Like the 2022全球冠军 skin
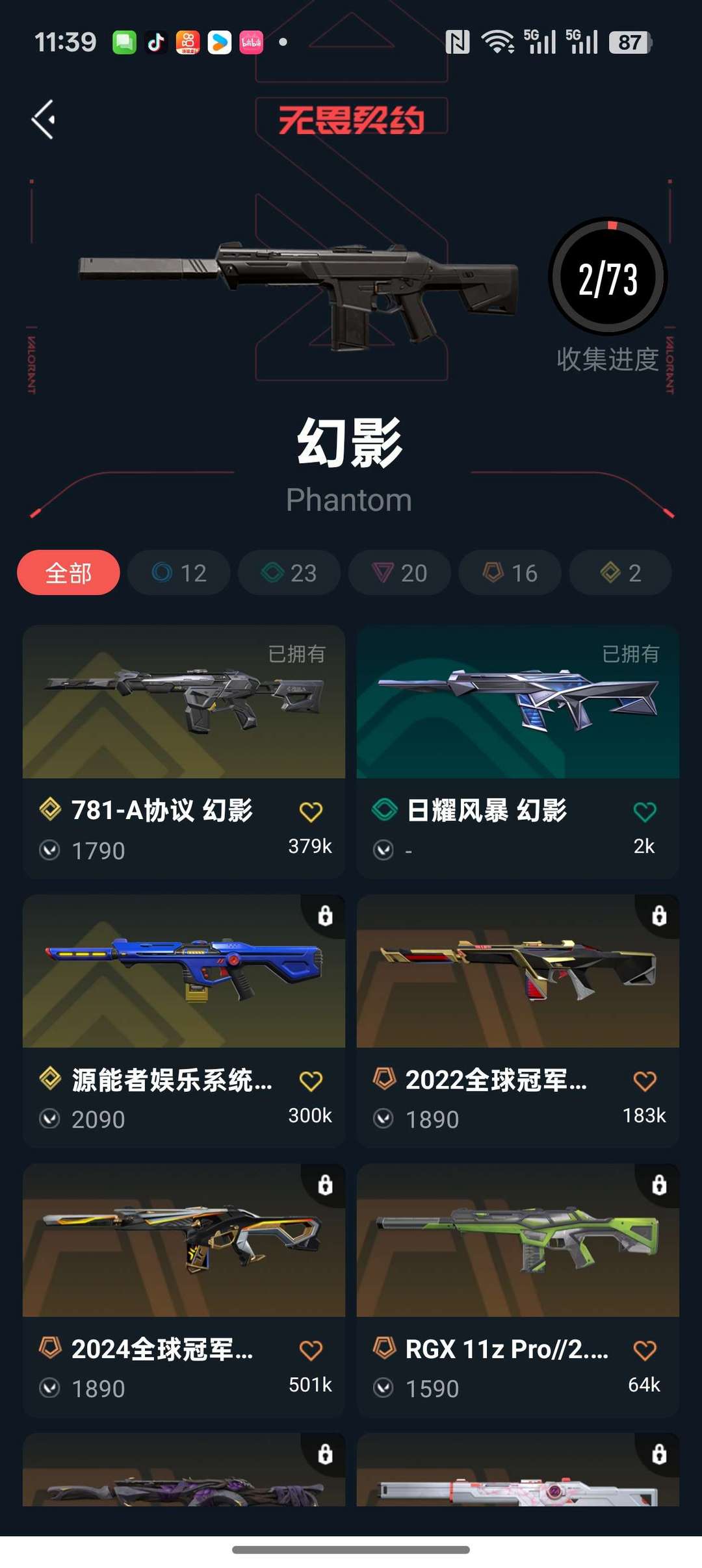This screenshot has height=1568, width=702. point(645,1081)
